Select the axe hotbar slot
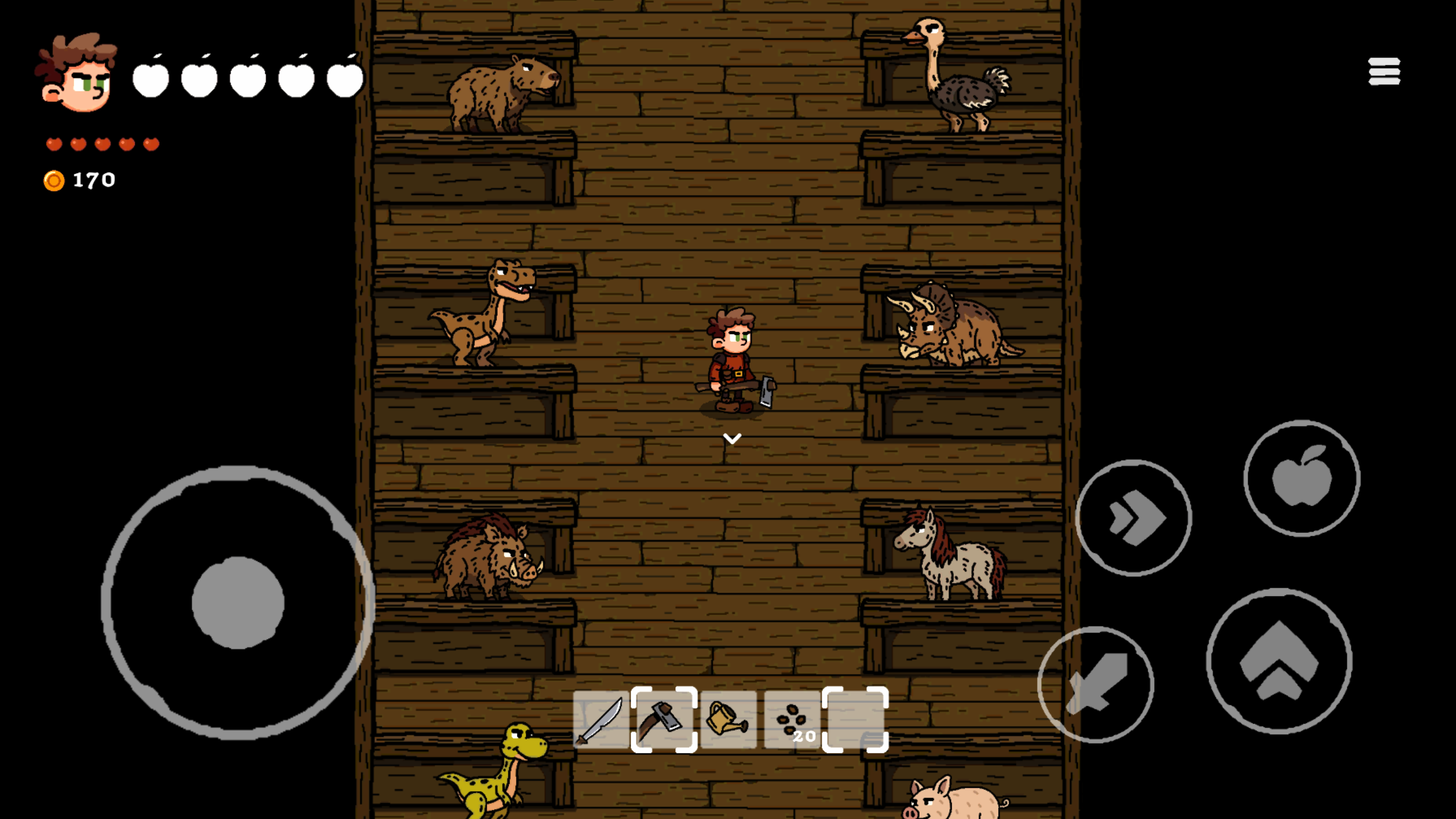The height and width of the screenshot is (819, 1456). coord(664,720)
